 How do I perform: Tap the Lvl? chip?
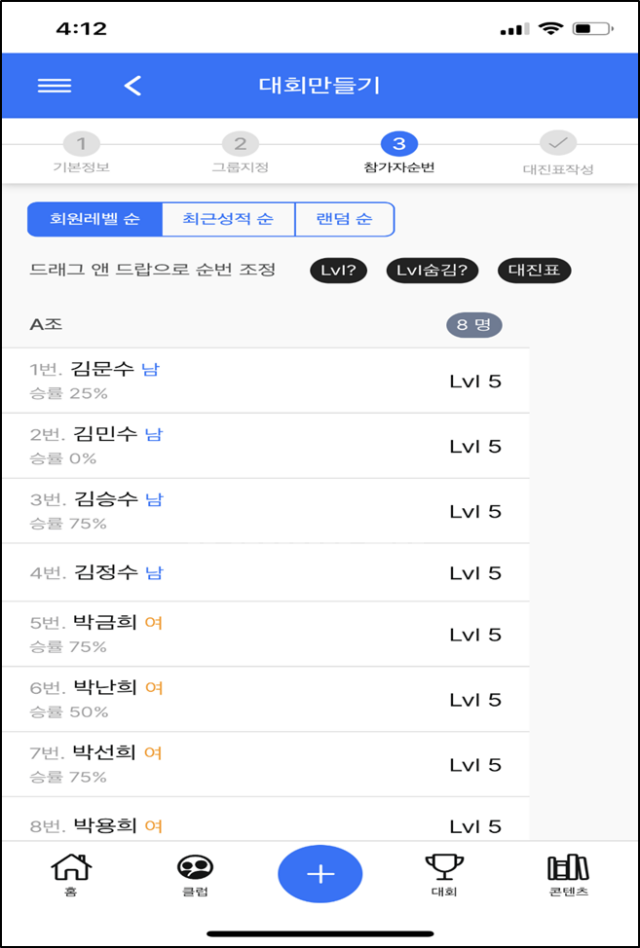pos(339,270)
